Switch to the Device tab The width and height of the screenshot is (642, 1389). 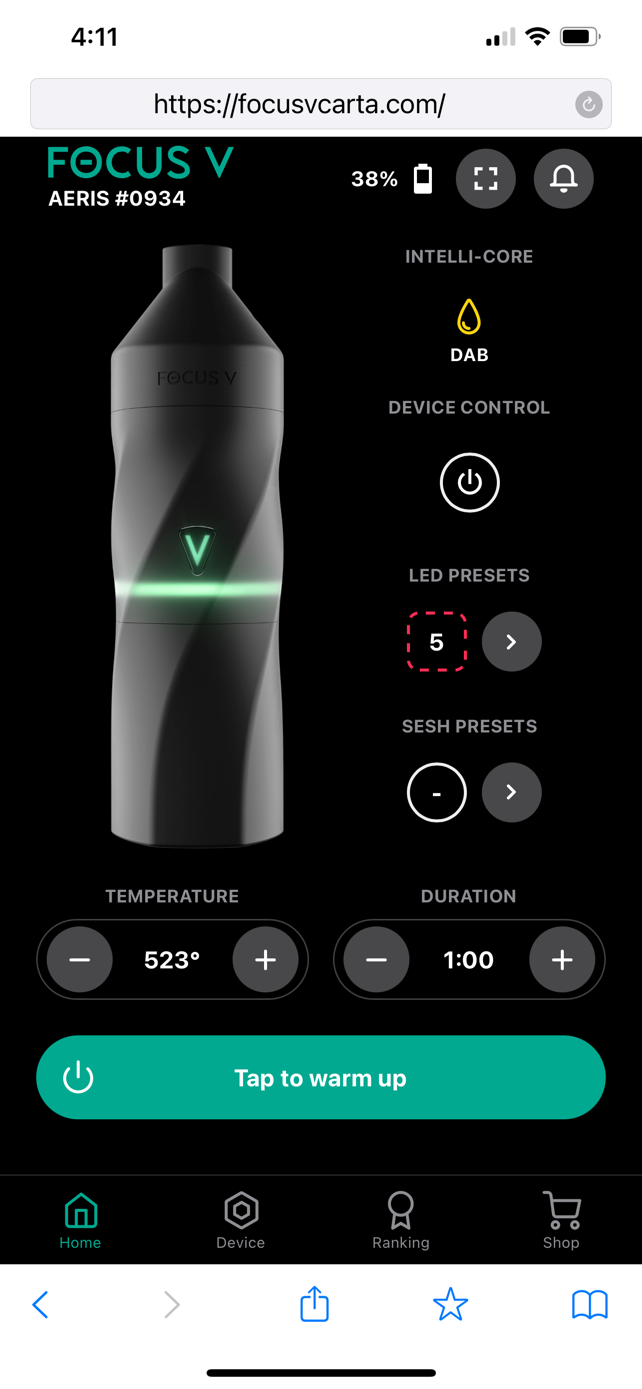[x=241, y=1220]
